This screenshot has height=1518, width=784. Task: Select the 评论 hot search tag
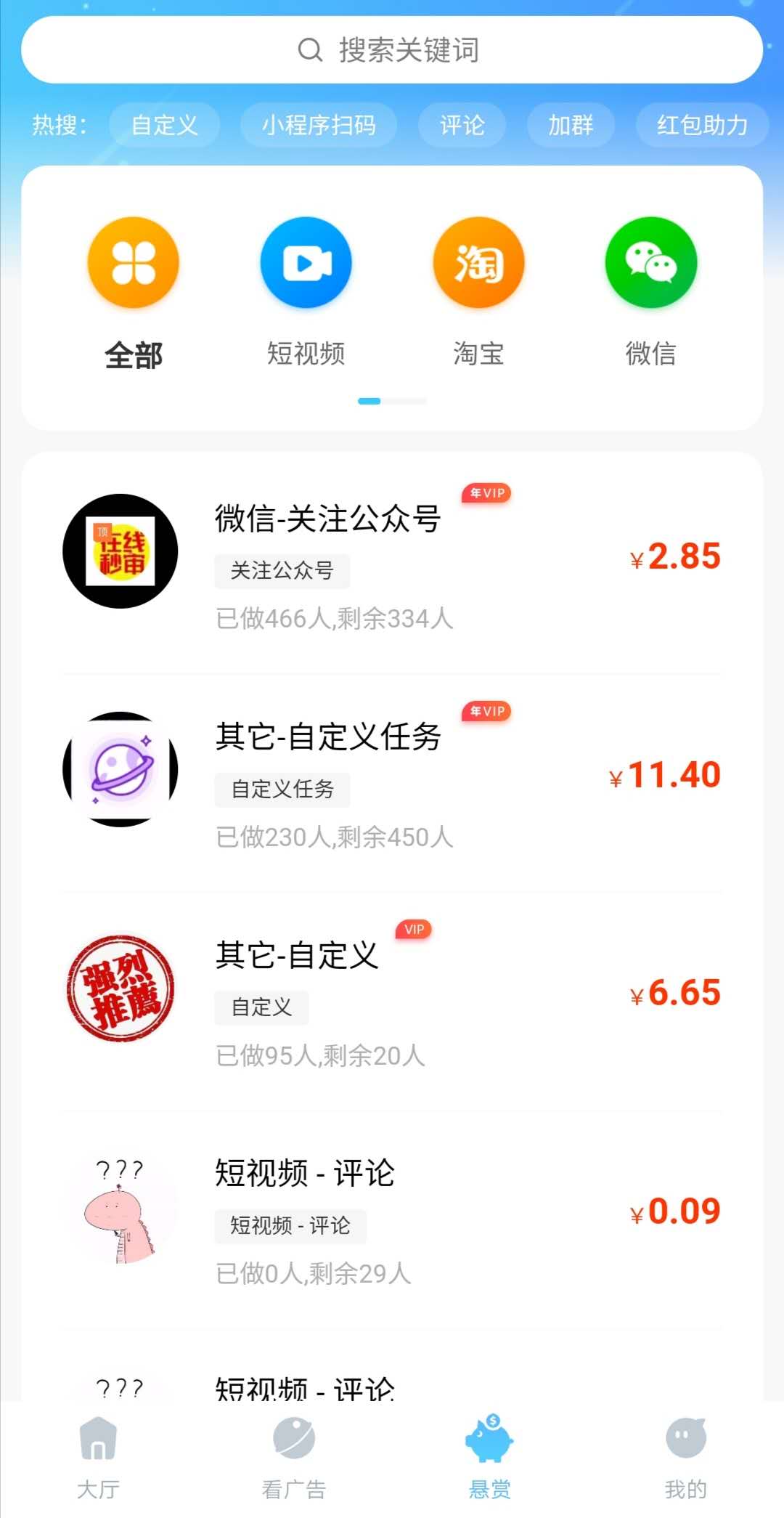click(462, 124)
